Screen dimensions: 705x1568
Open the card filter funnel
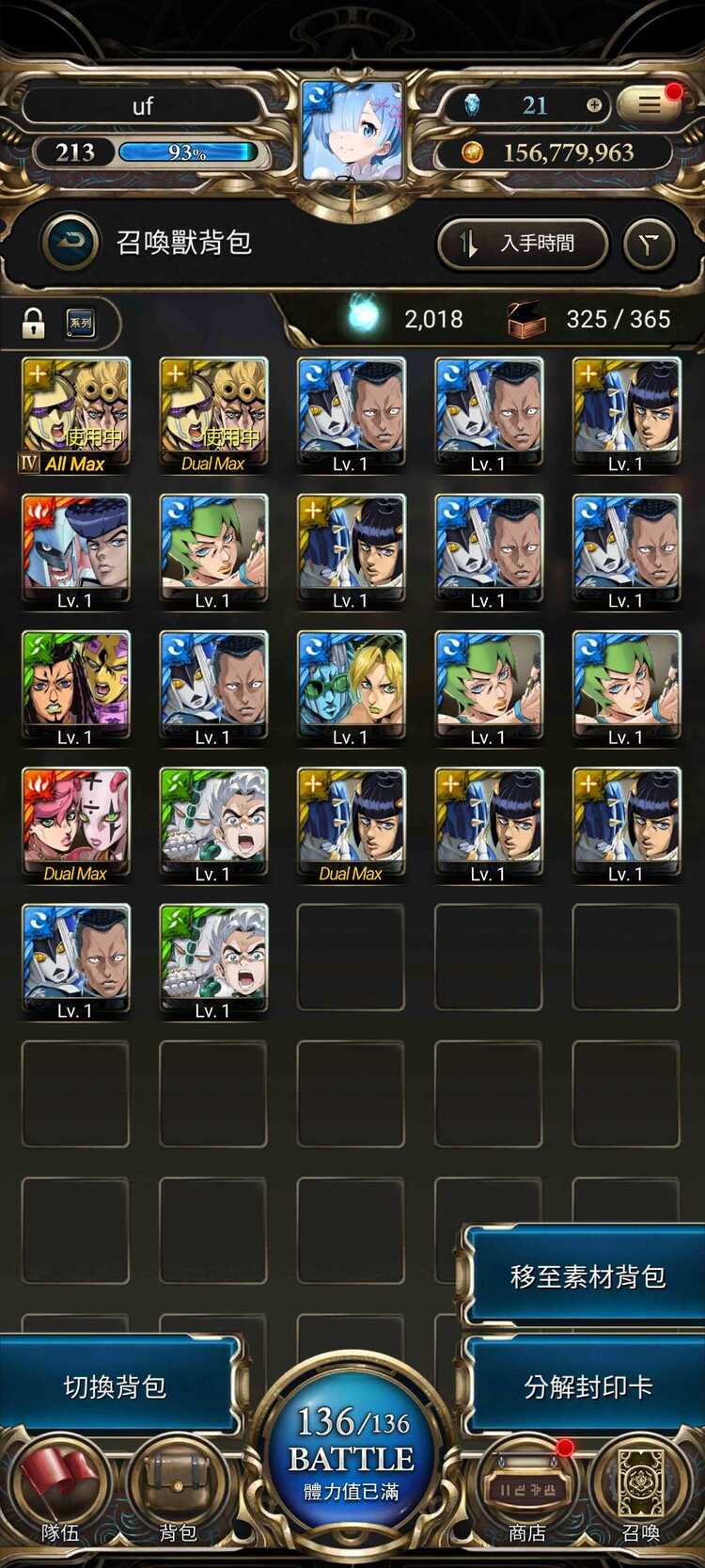pos(650,244)
